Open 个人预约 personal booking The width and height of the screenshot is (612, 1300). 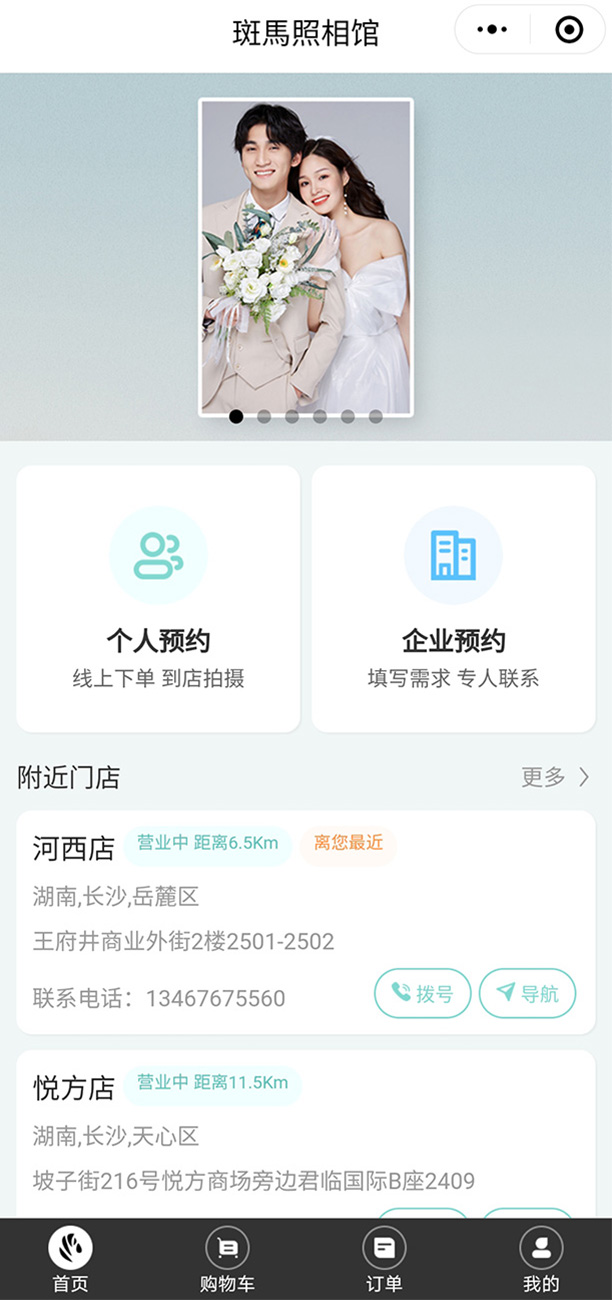coord(158,598)
